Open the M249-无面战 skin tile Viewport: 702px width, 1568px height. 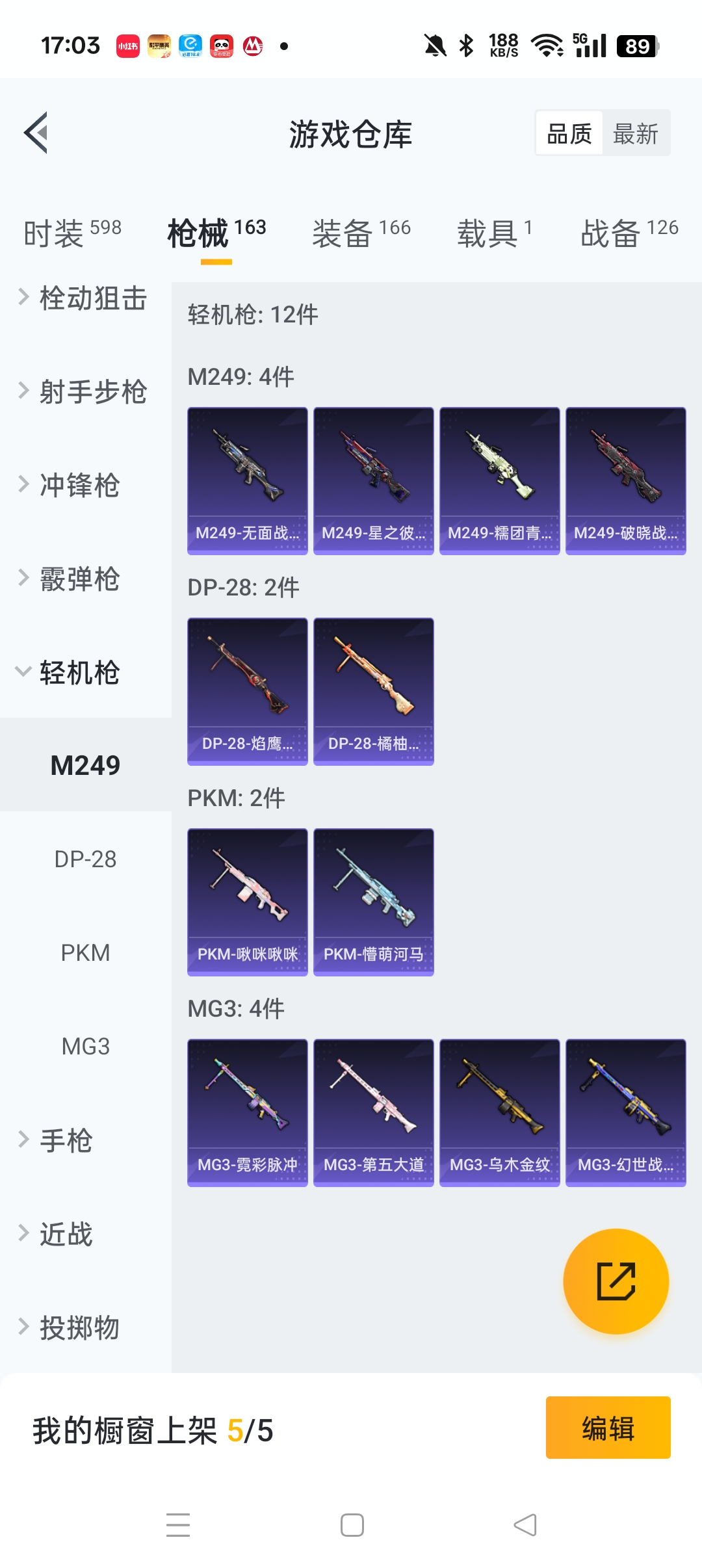[x=247, y=480]
